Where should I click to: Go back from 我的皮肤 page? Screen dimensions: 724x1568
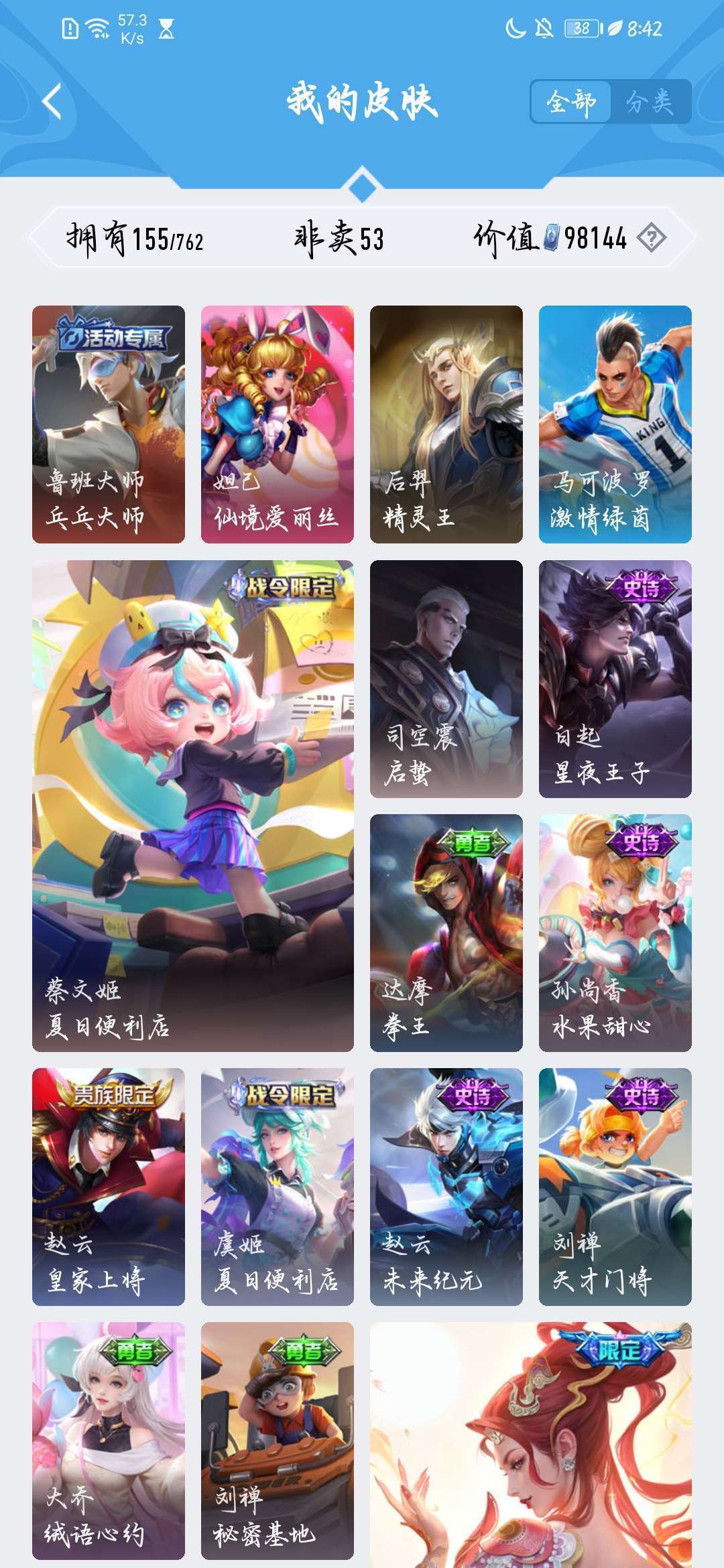(52, 102)
